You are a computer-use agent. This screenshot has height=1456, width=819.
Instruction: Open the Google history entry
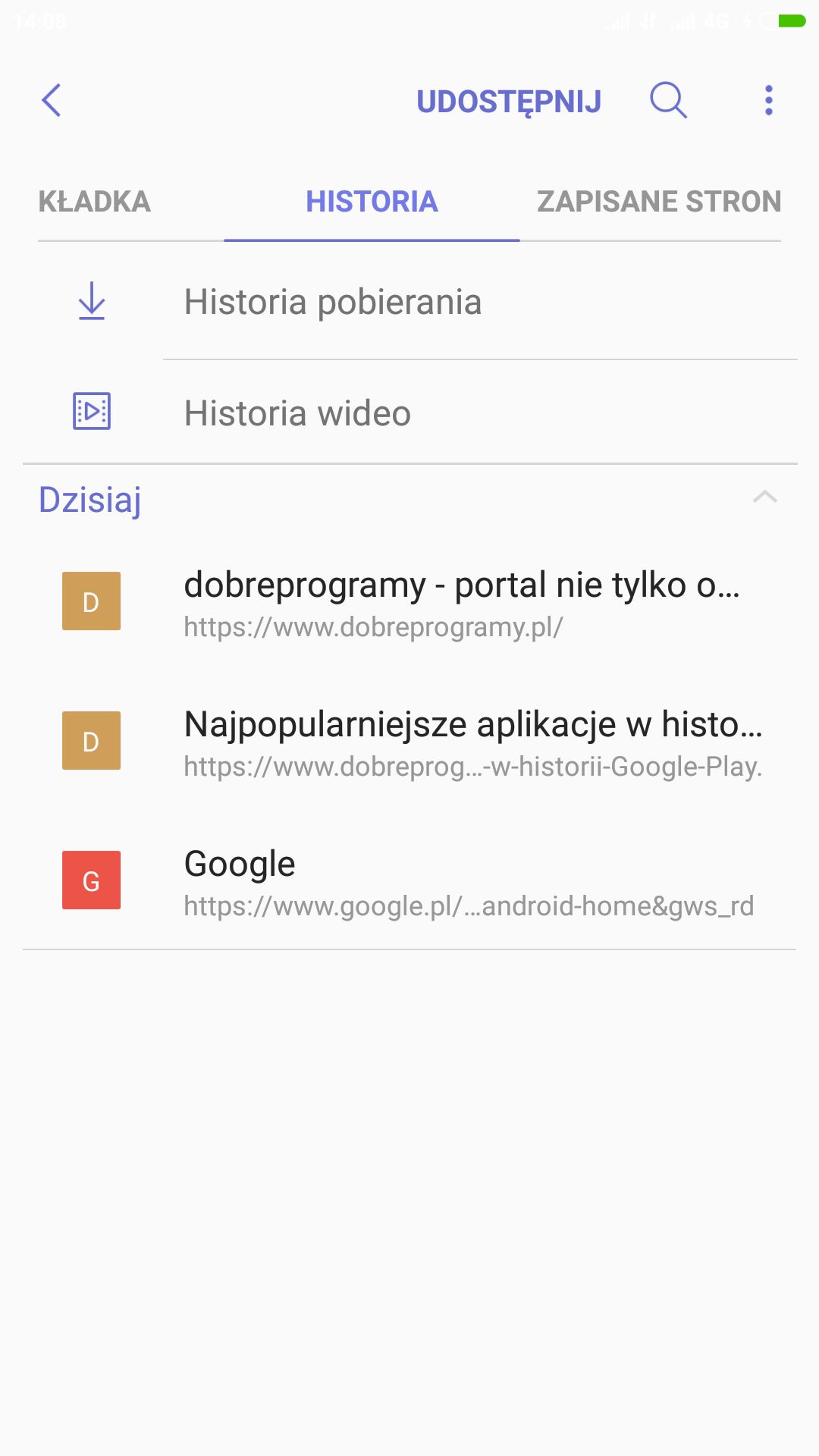[409, 882]
